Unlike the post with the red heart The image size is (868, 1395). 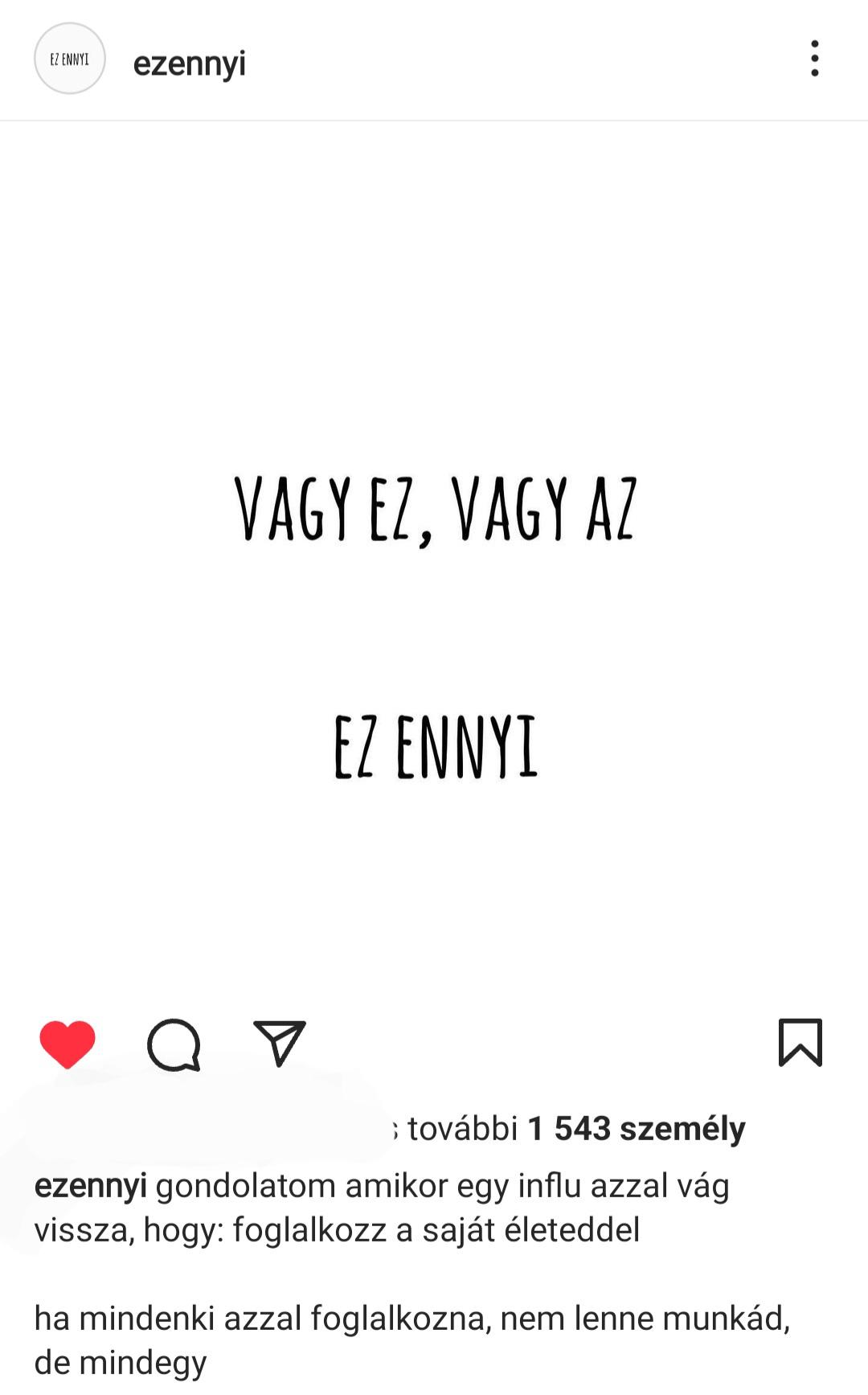click(68, 1044)
